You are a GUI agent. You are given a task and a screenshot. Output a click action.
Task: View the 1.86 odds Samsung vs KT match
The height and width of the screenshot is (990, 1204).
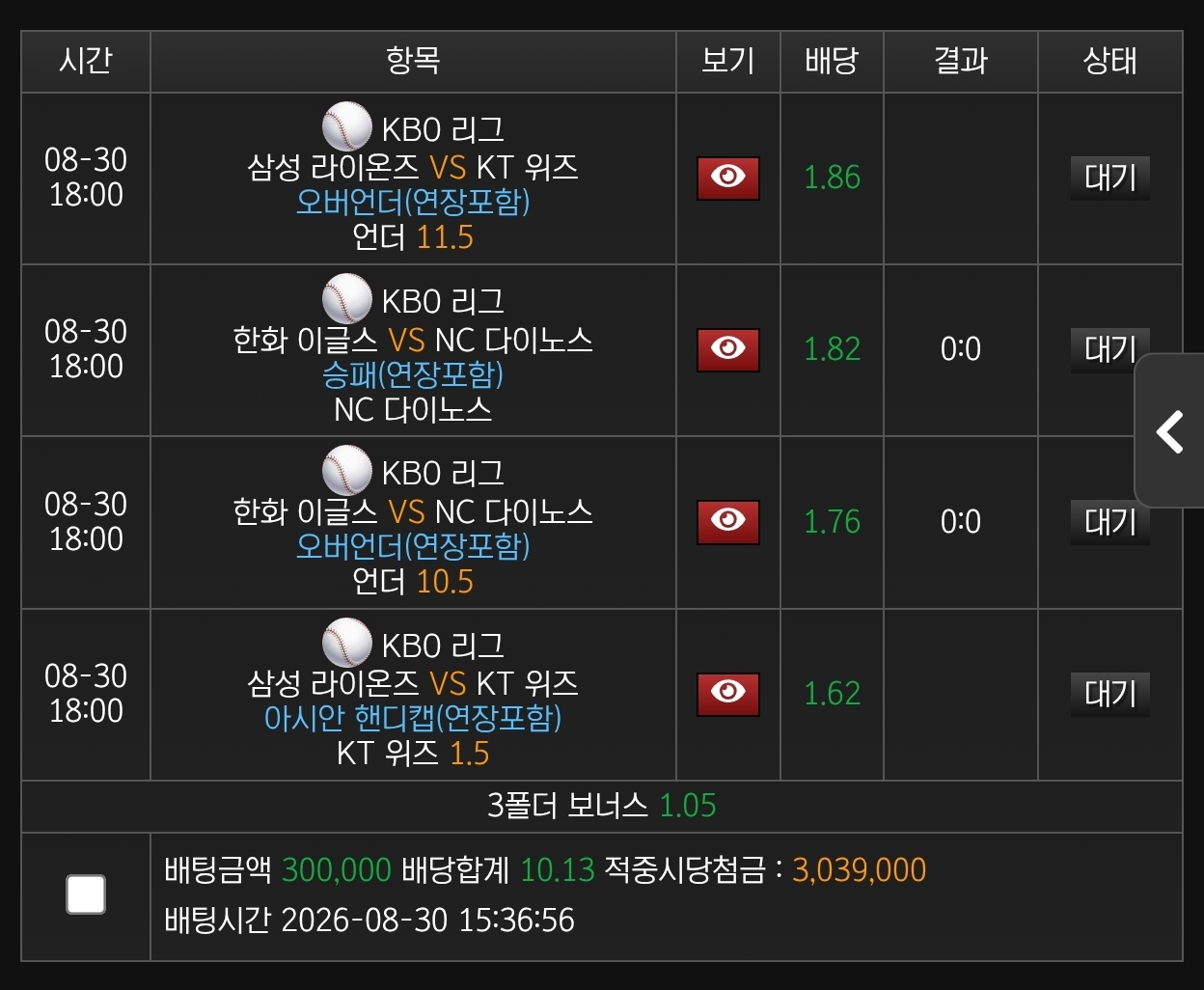[x=728, y=178]
